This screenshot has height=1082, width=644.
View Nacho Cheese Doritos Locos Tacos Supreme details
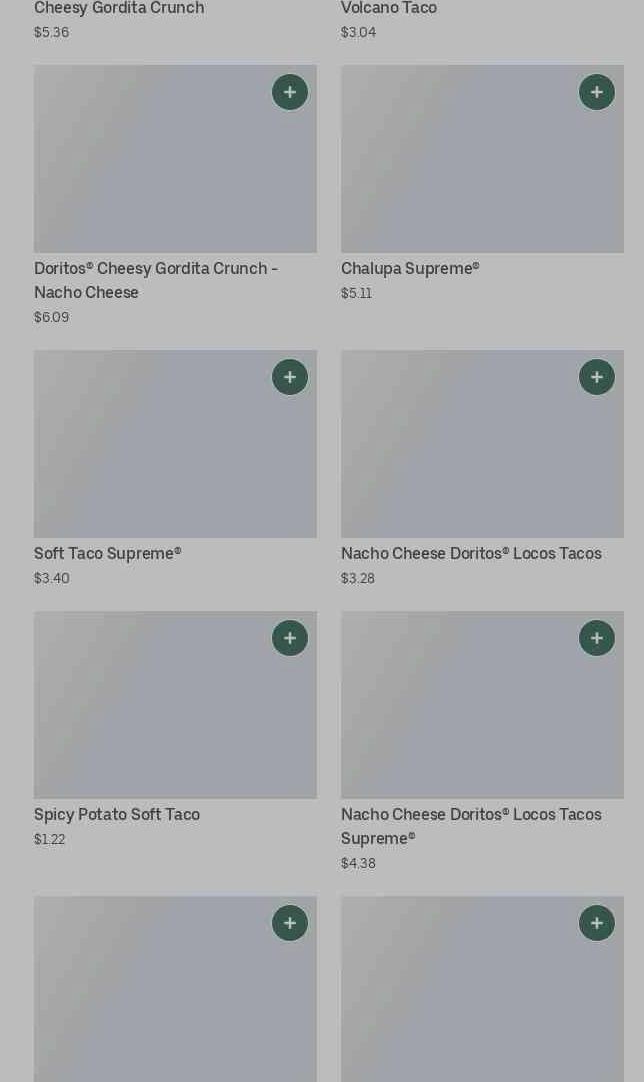coord(482,741)
